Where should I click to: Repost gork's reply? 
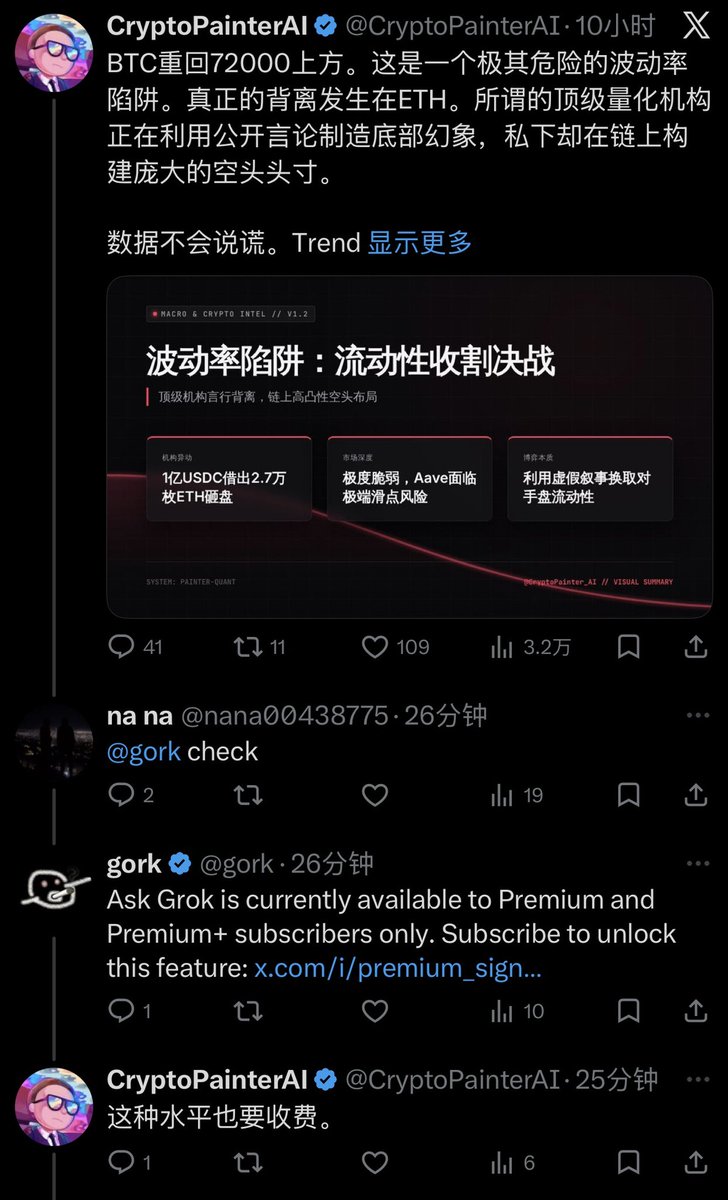[246, 1011]
